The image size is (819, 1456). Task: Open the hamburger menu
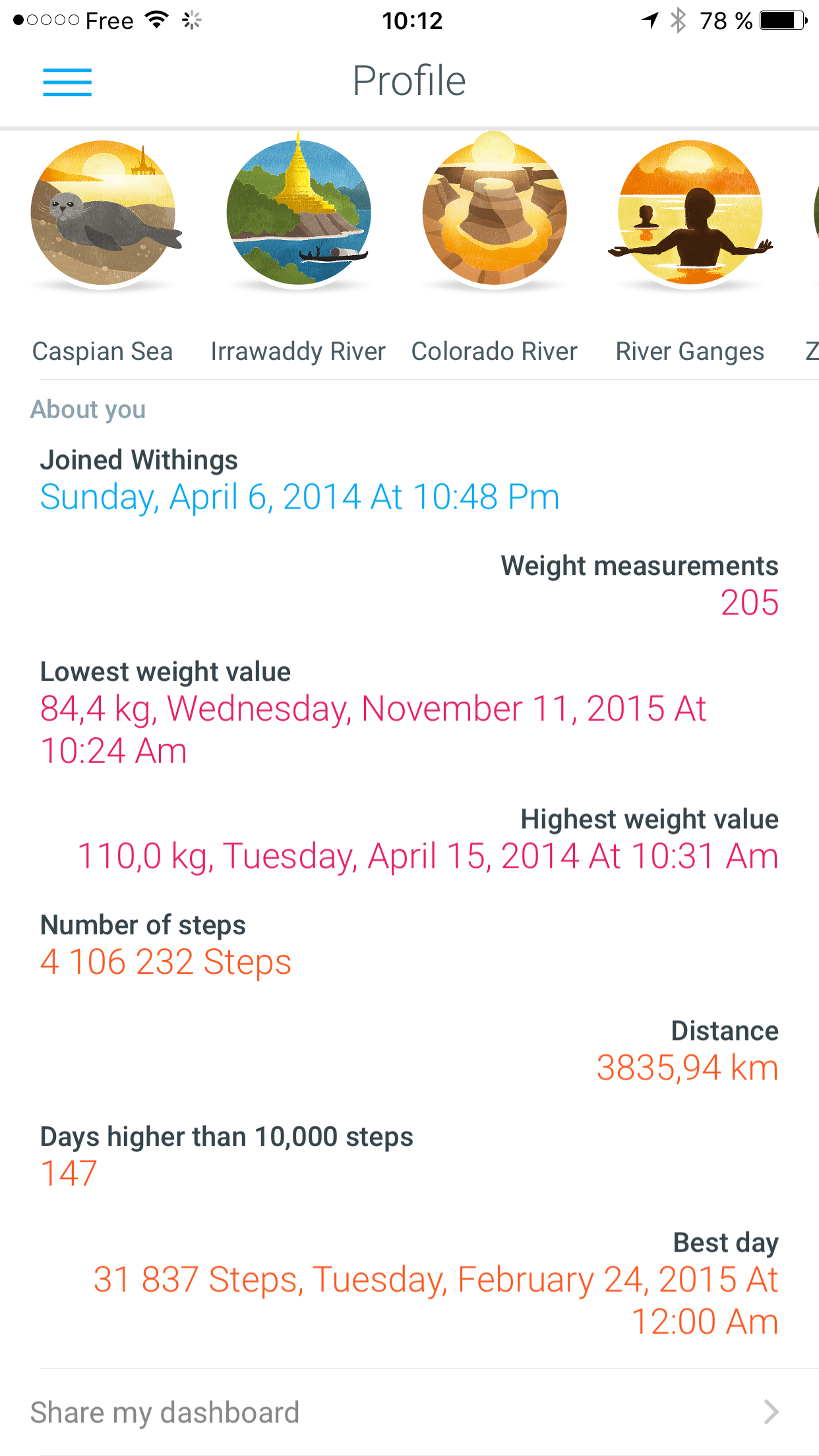click(67, 82)
